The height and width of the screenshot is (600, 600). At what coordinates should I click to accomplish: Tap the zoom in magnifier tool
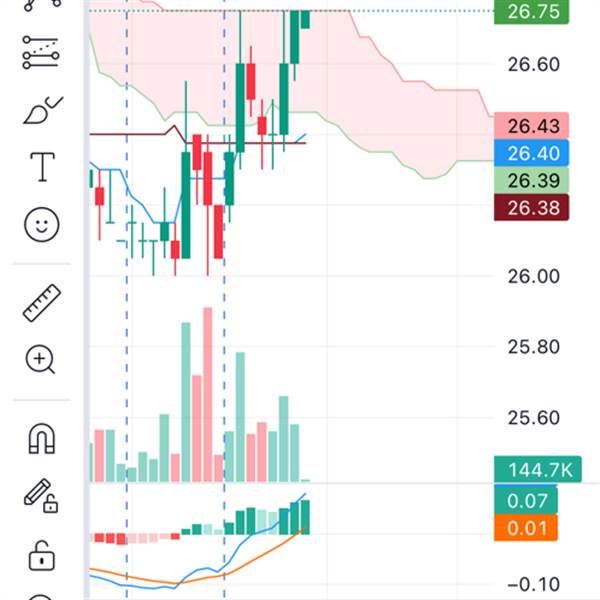(40, 359)
